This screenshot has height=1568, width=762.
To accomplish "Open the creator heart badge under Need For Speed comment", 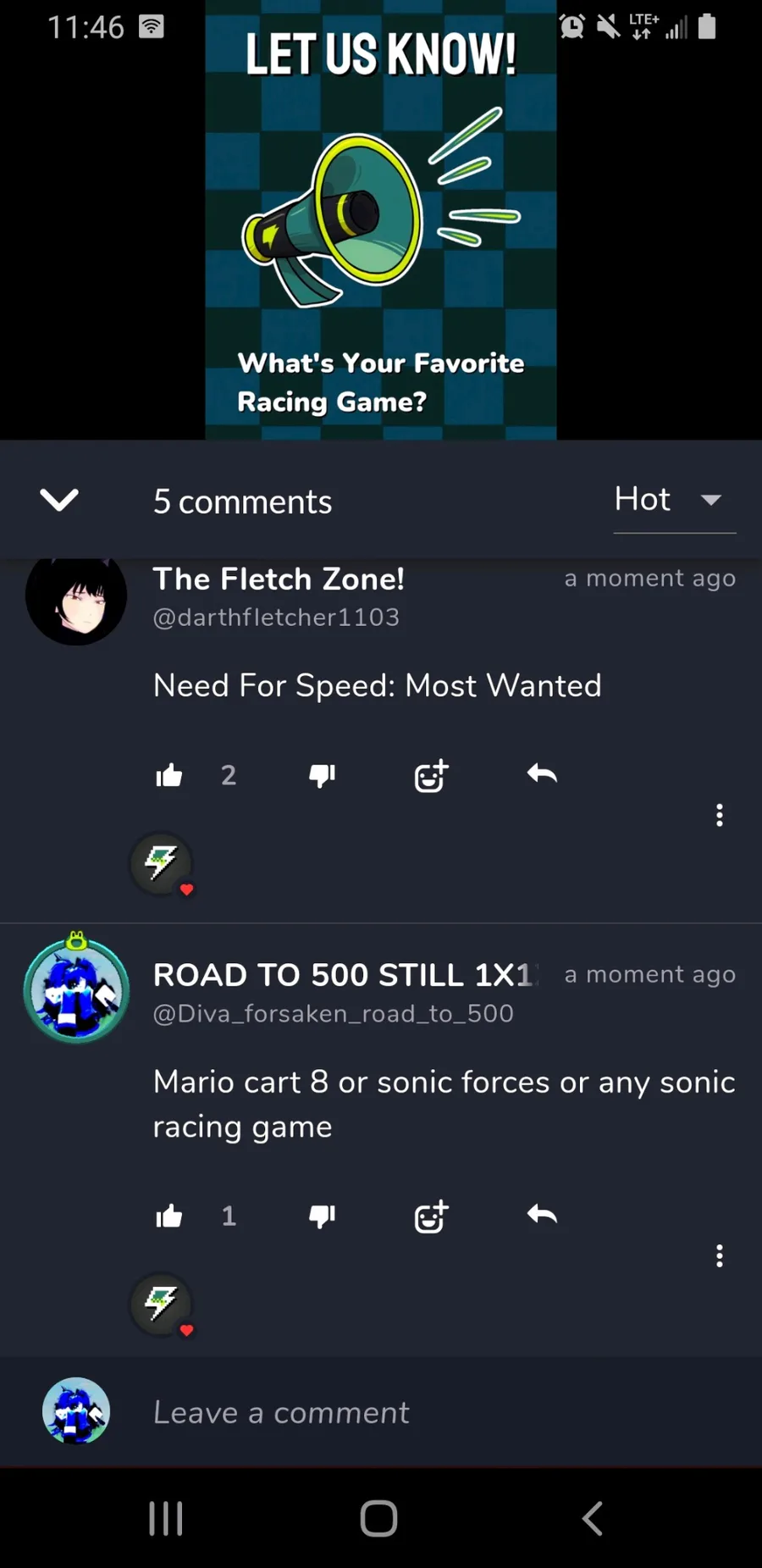I will (162, 864).
